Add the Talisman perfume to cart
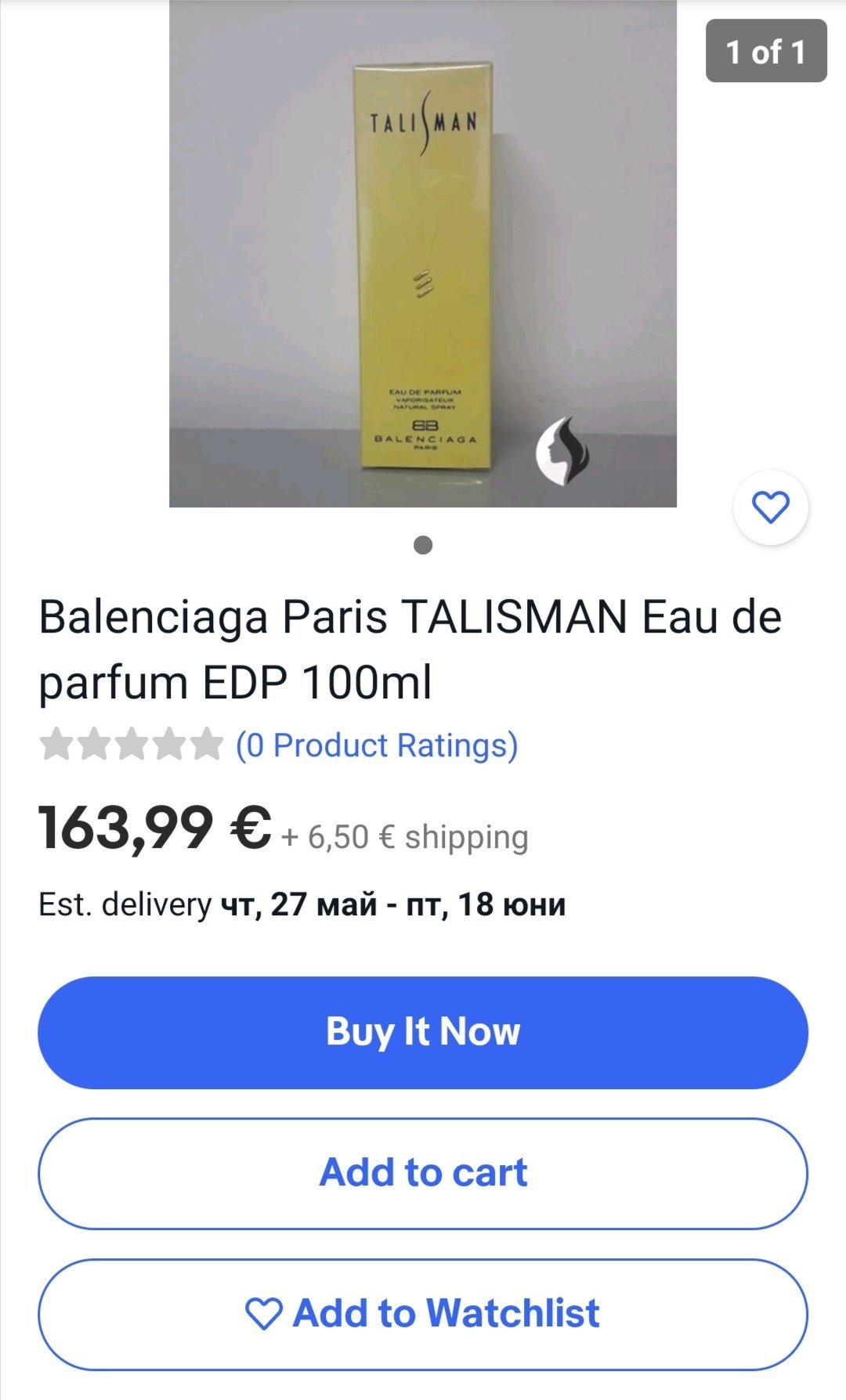The width and height of the screenshot is (846, 1400). pyautogui.click(x=422, y=1173)
